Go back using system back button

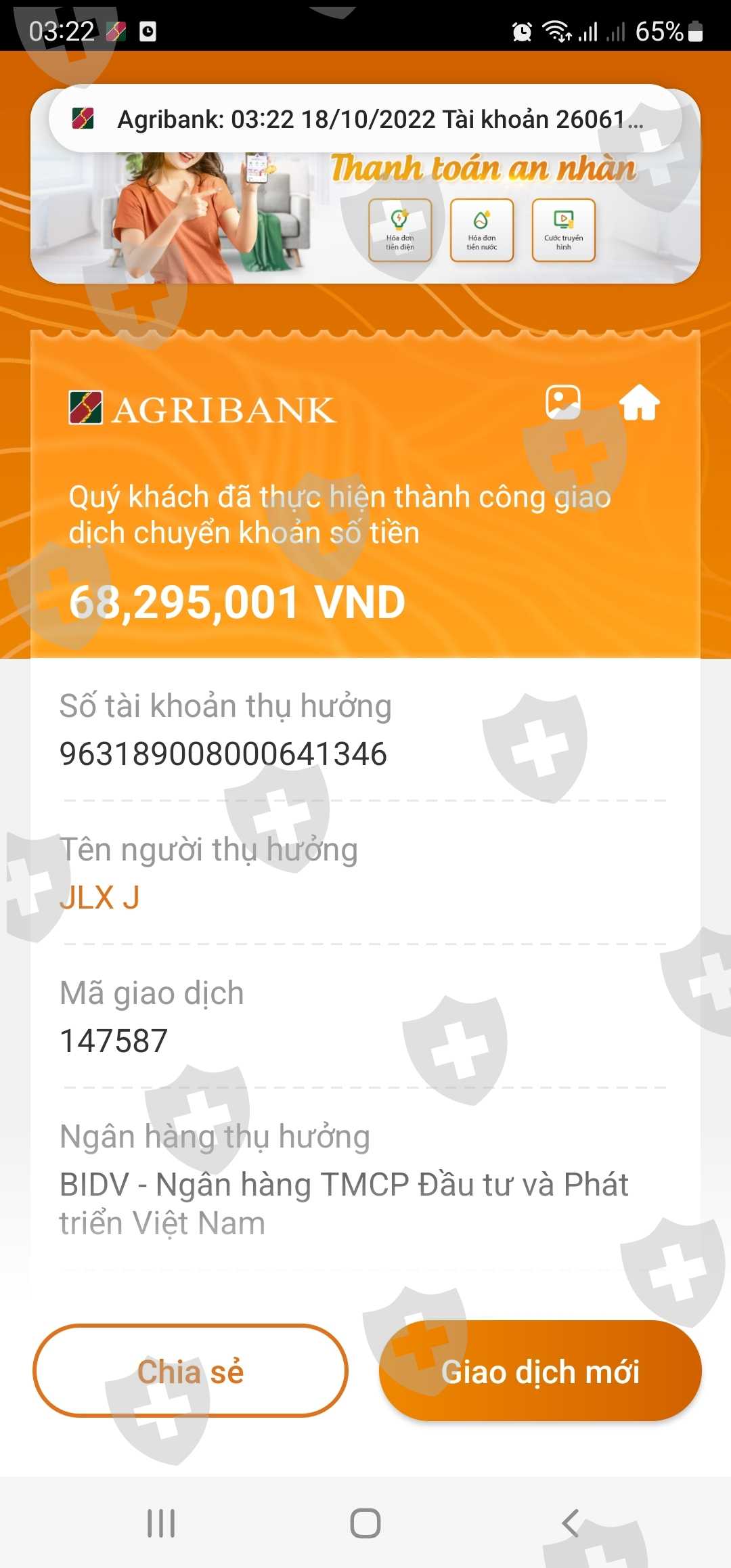click(x=571, y=1523)
